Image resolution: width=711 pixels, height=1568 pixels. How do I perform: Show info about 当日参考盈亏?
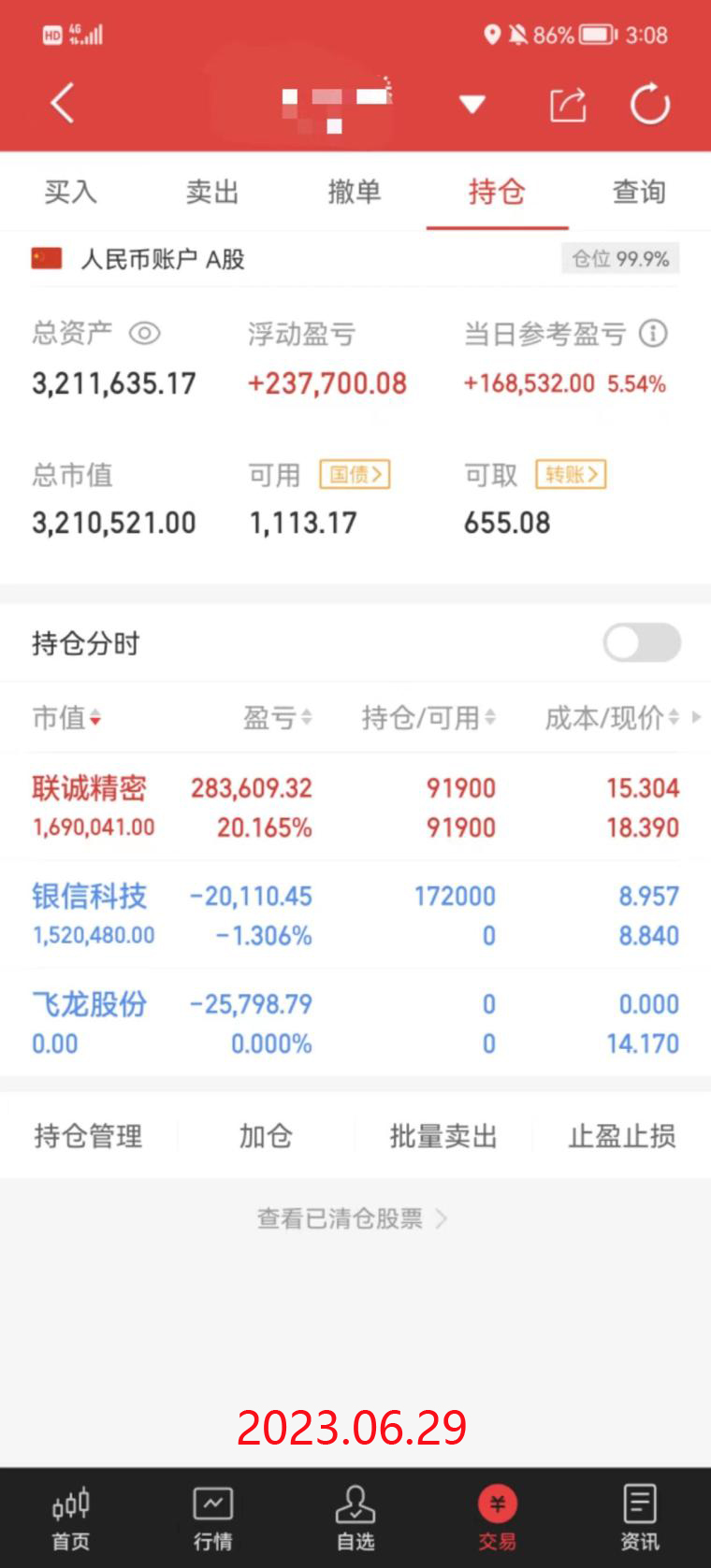coord(653,333)
